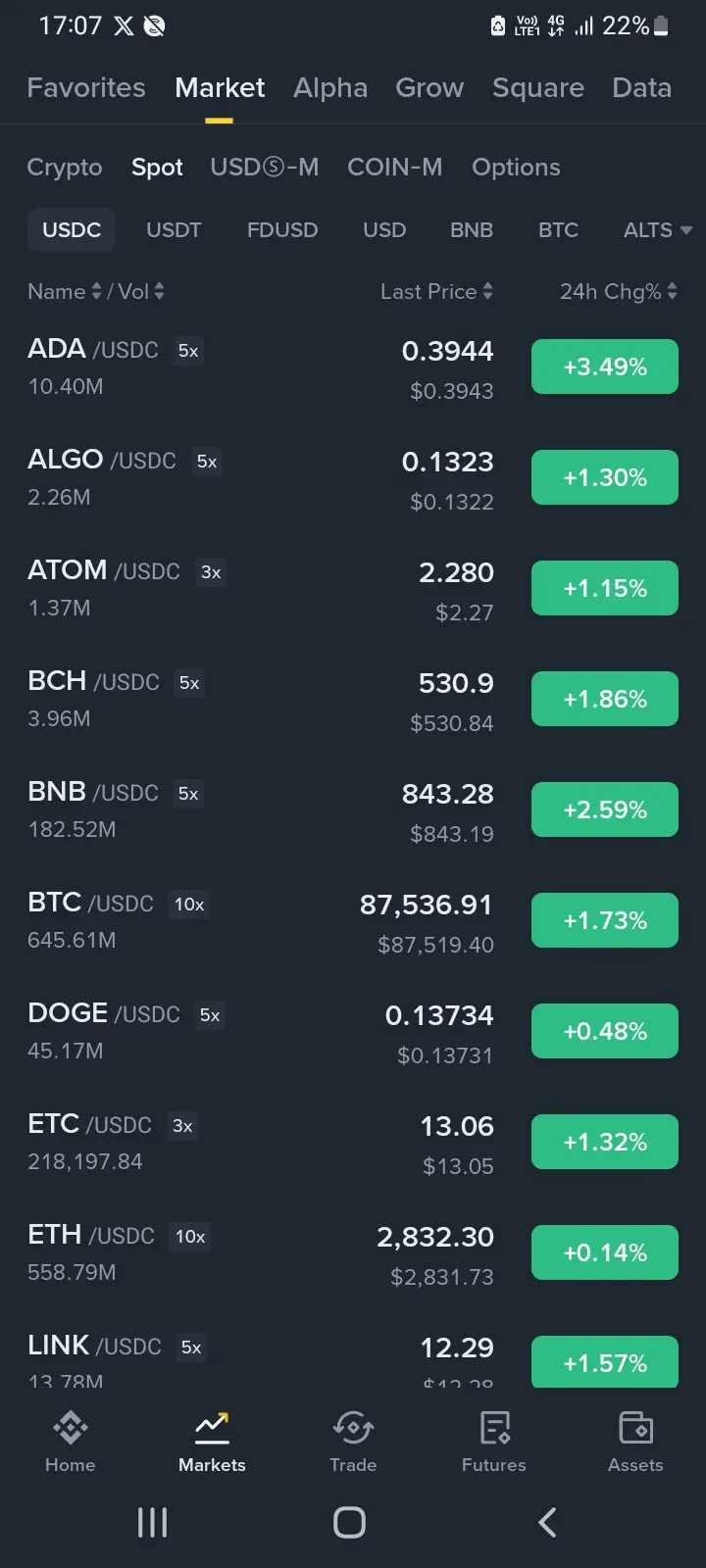706x1568 pixels.
Task: Show FDUSD trading pairs
Action: (282, 230)
